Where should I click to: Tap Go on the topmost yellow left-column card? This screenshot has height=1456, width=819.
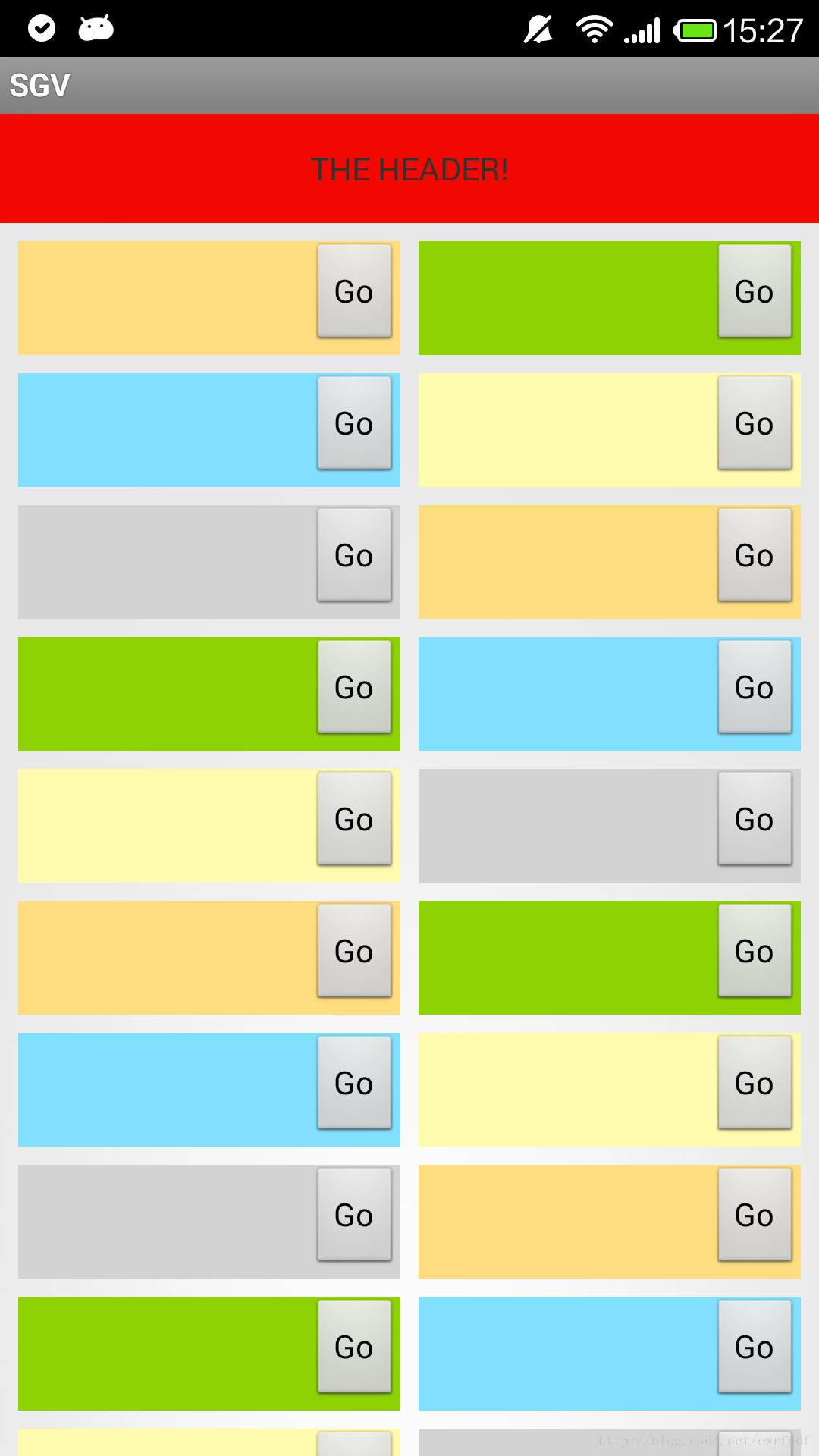coord(354,819)
